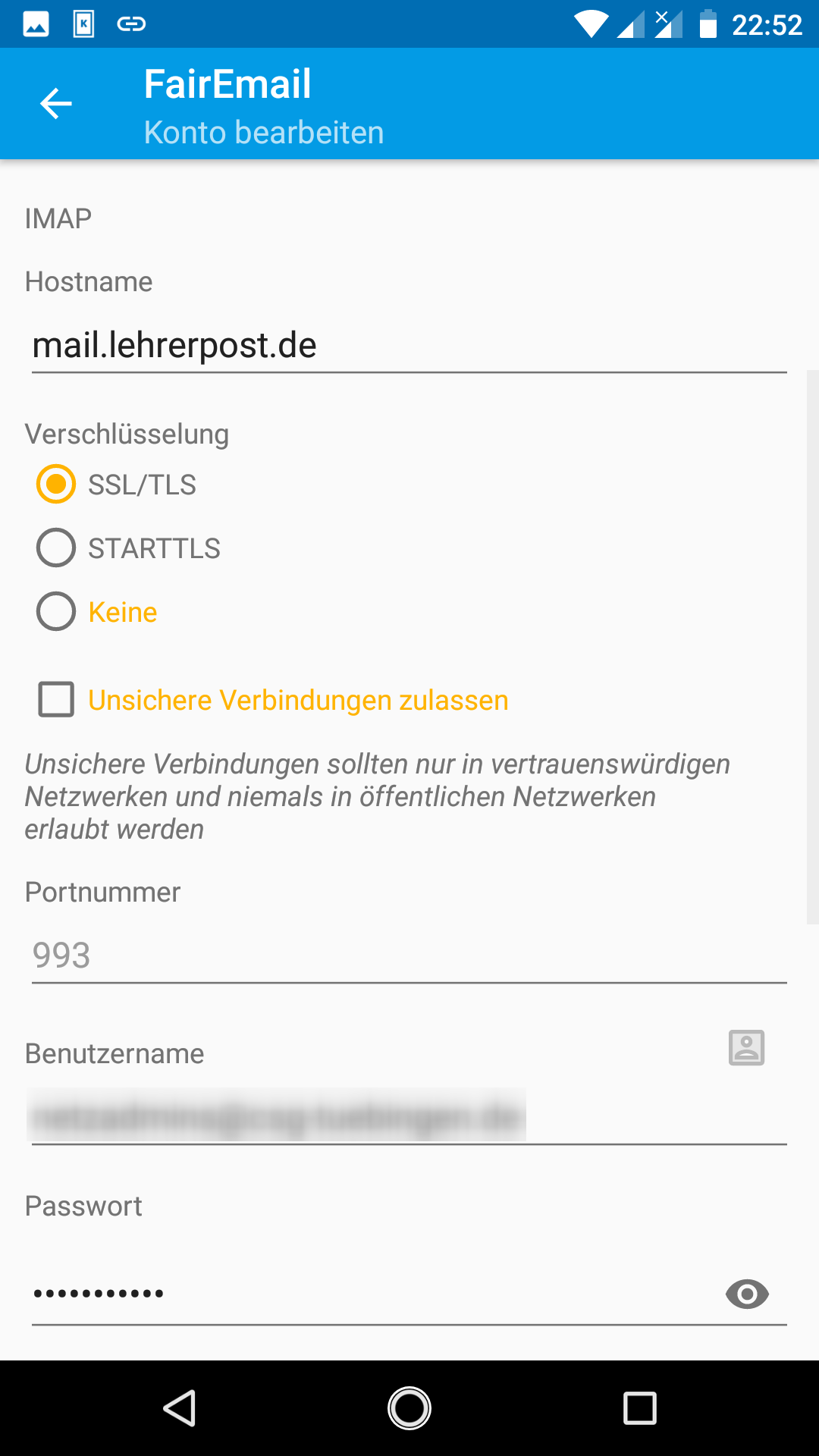Select SSL/TLS encryption

(56, 485)
